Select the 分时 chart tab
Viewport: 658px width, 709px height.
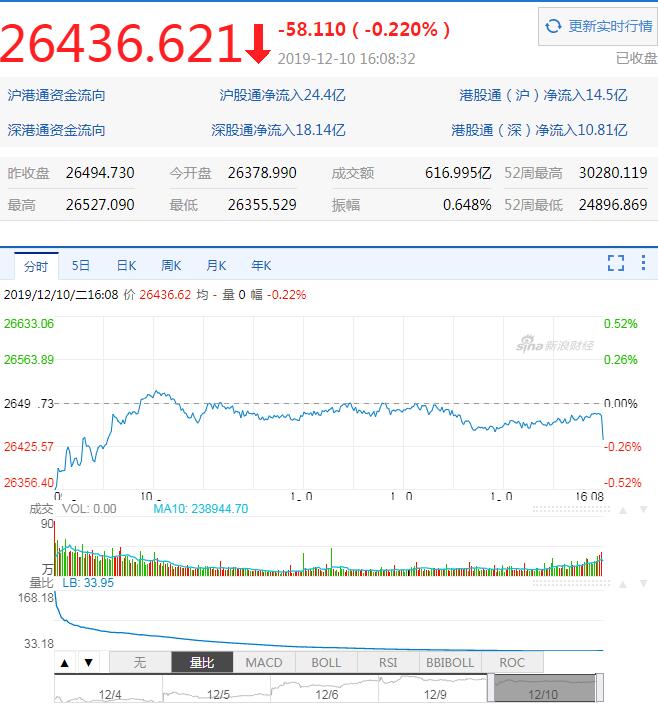(36, 265)
